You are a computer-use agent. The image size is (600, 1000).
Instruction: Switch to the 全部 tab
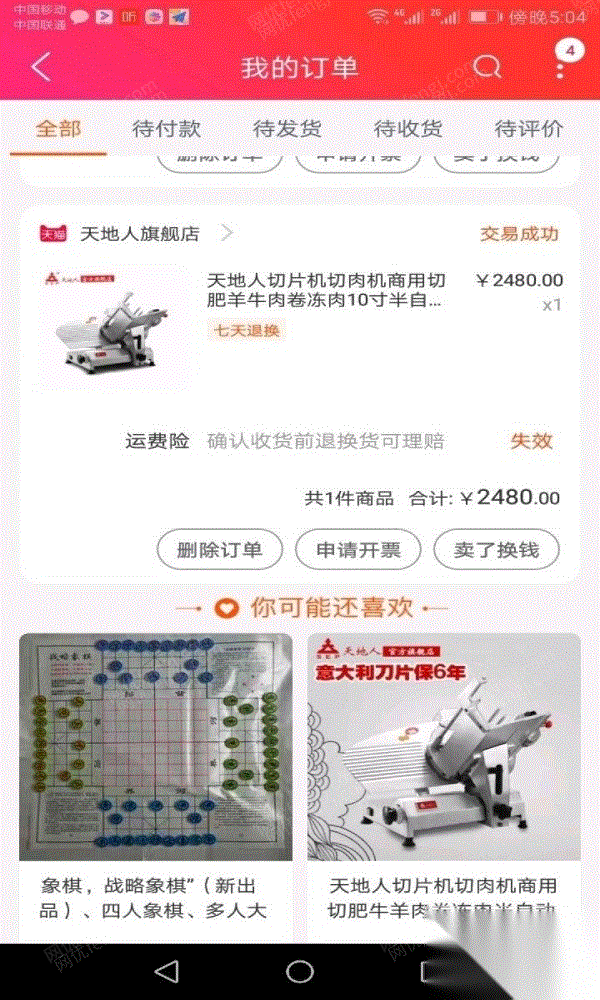[x=58, y=129]
